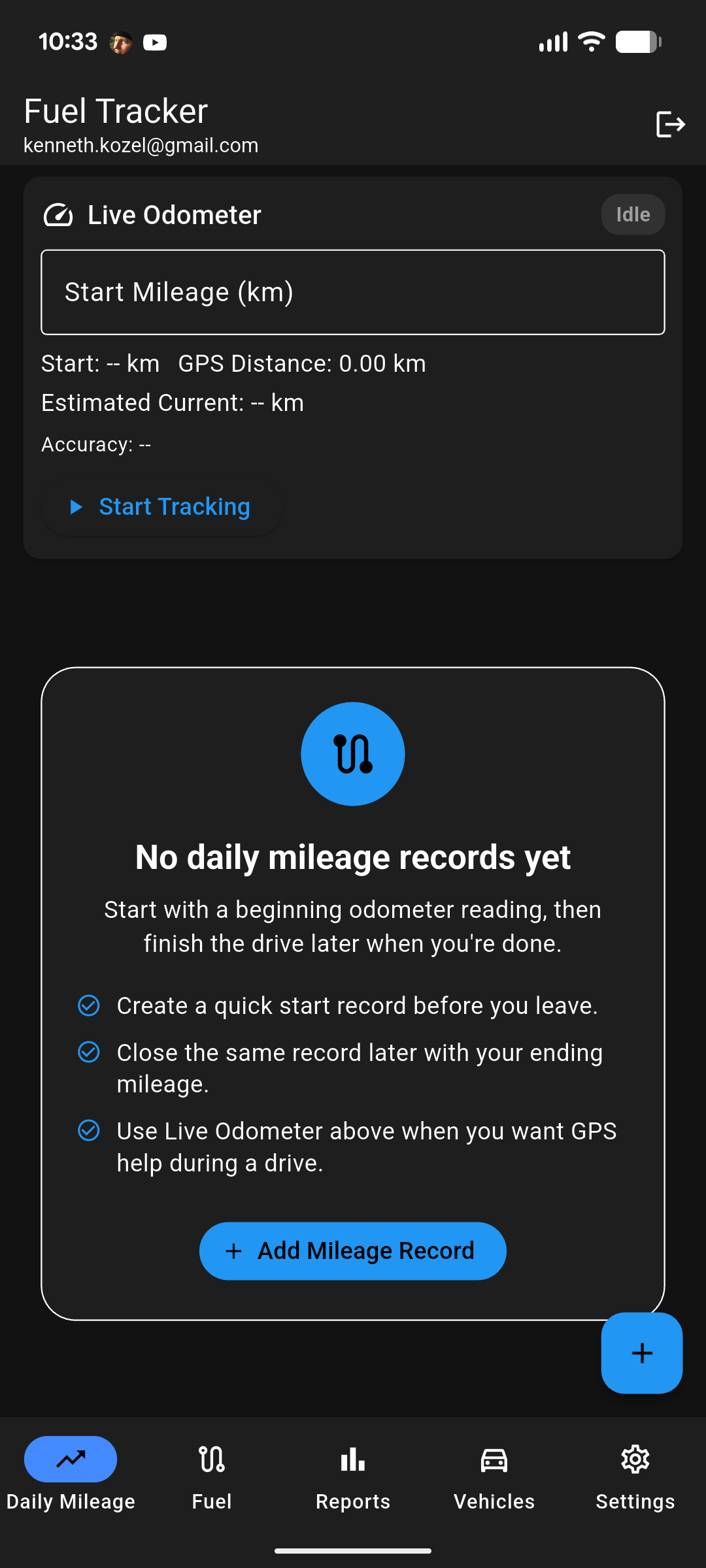Screen dimensions: 706x1568
Task: Select the Daily Mileage tab icon
Action: 71,1459
